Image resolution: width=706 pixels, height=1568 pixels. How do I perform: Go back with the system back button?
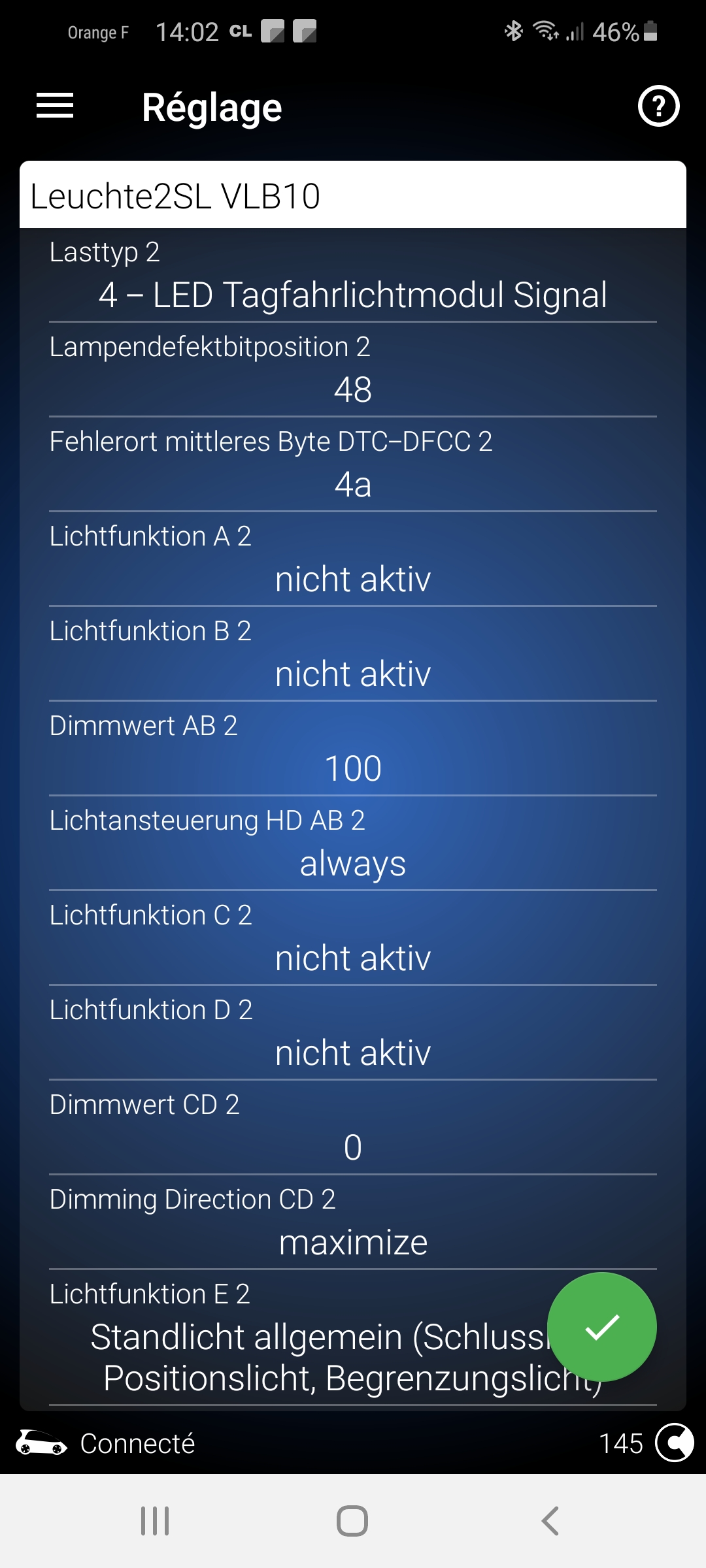(550, 1521)
